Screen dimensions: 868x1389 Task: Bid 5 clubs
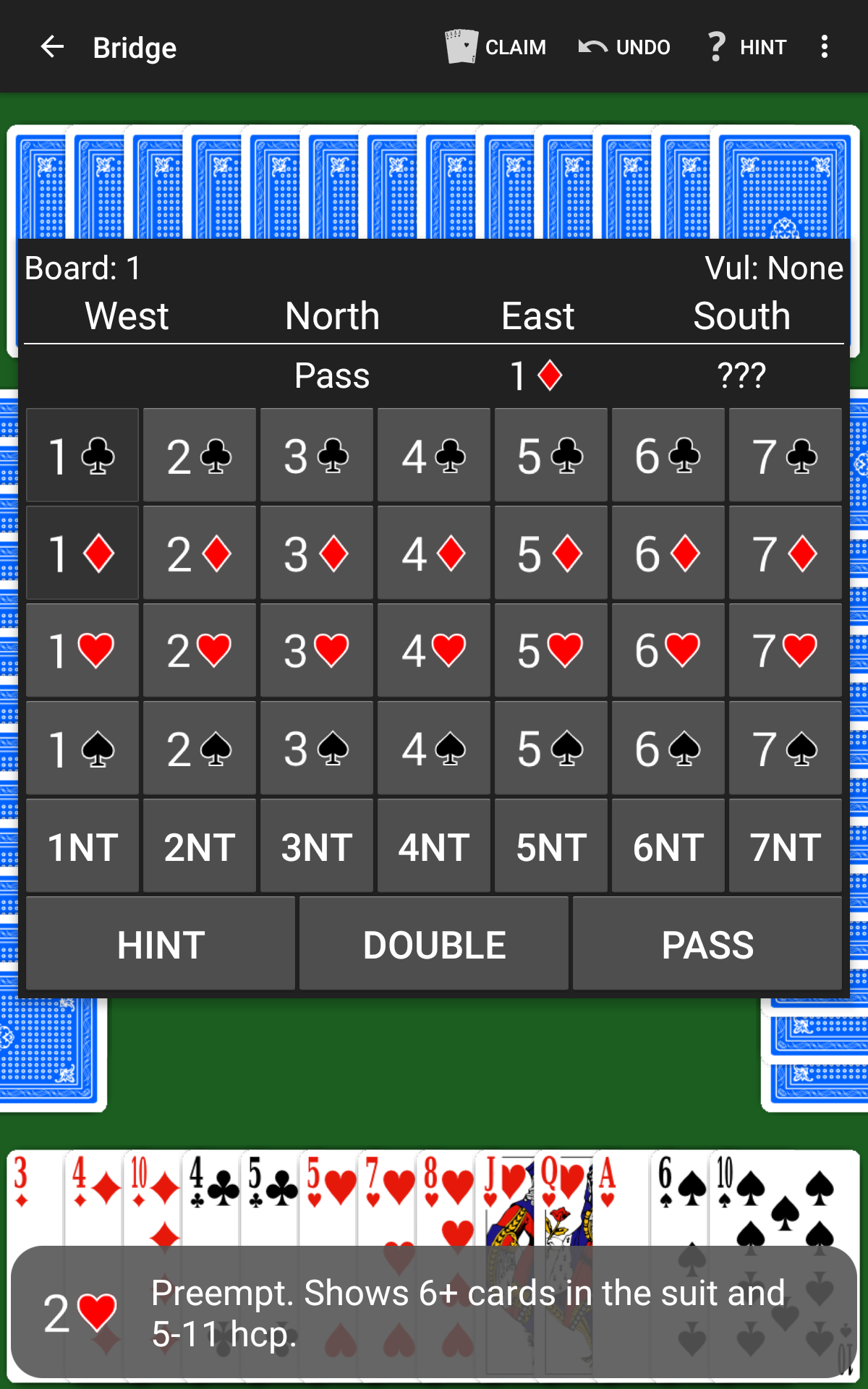pos(551,455)
